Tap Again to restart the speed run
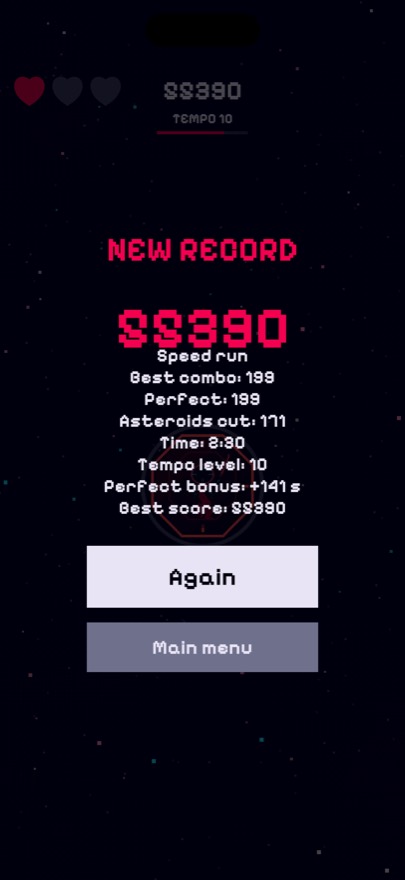Screen dimensions: 405x880 [202, 576]
